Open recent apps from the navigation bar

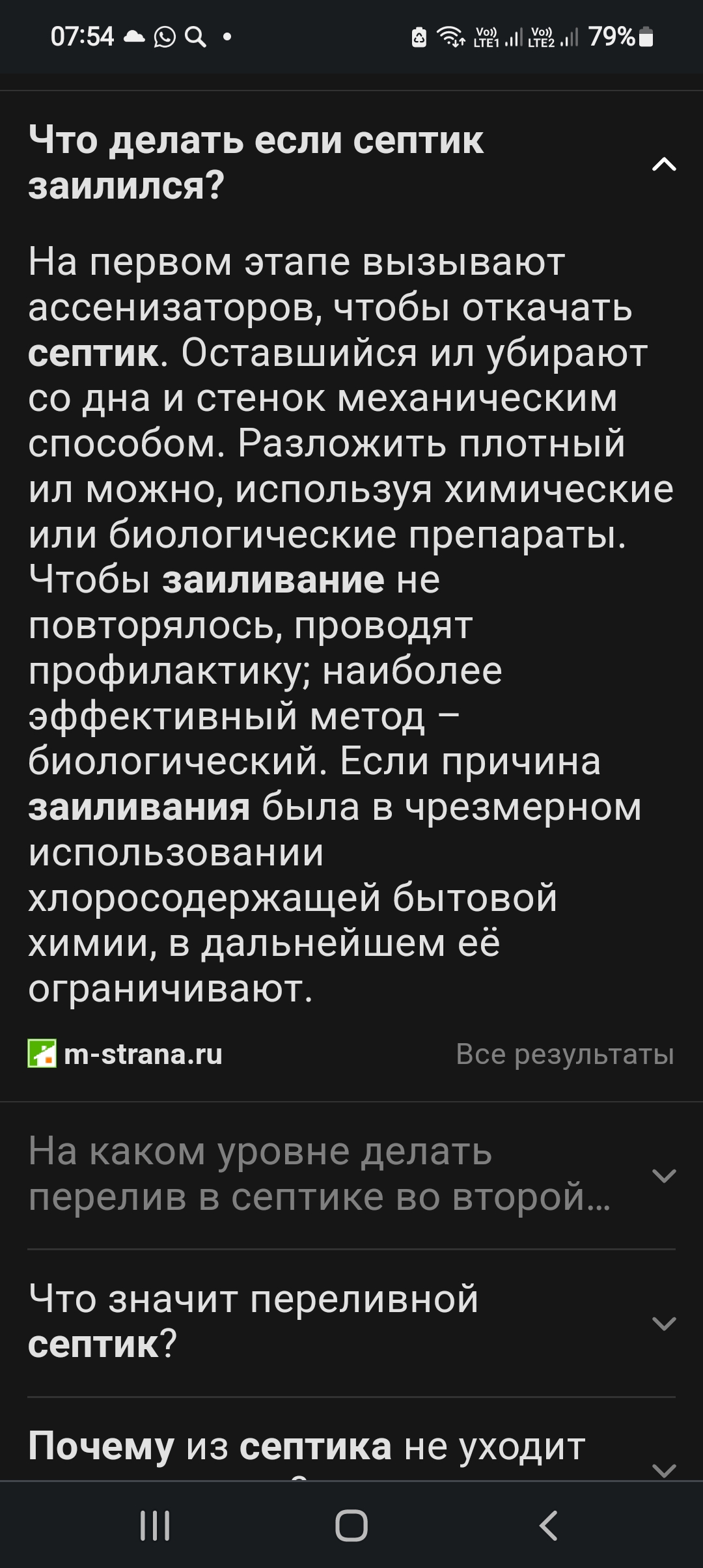(155, 1525)
